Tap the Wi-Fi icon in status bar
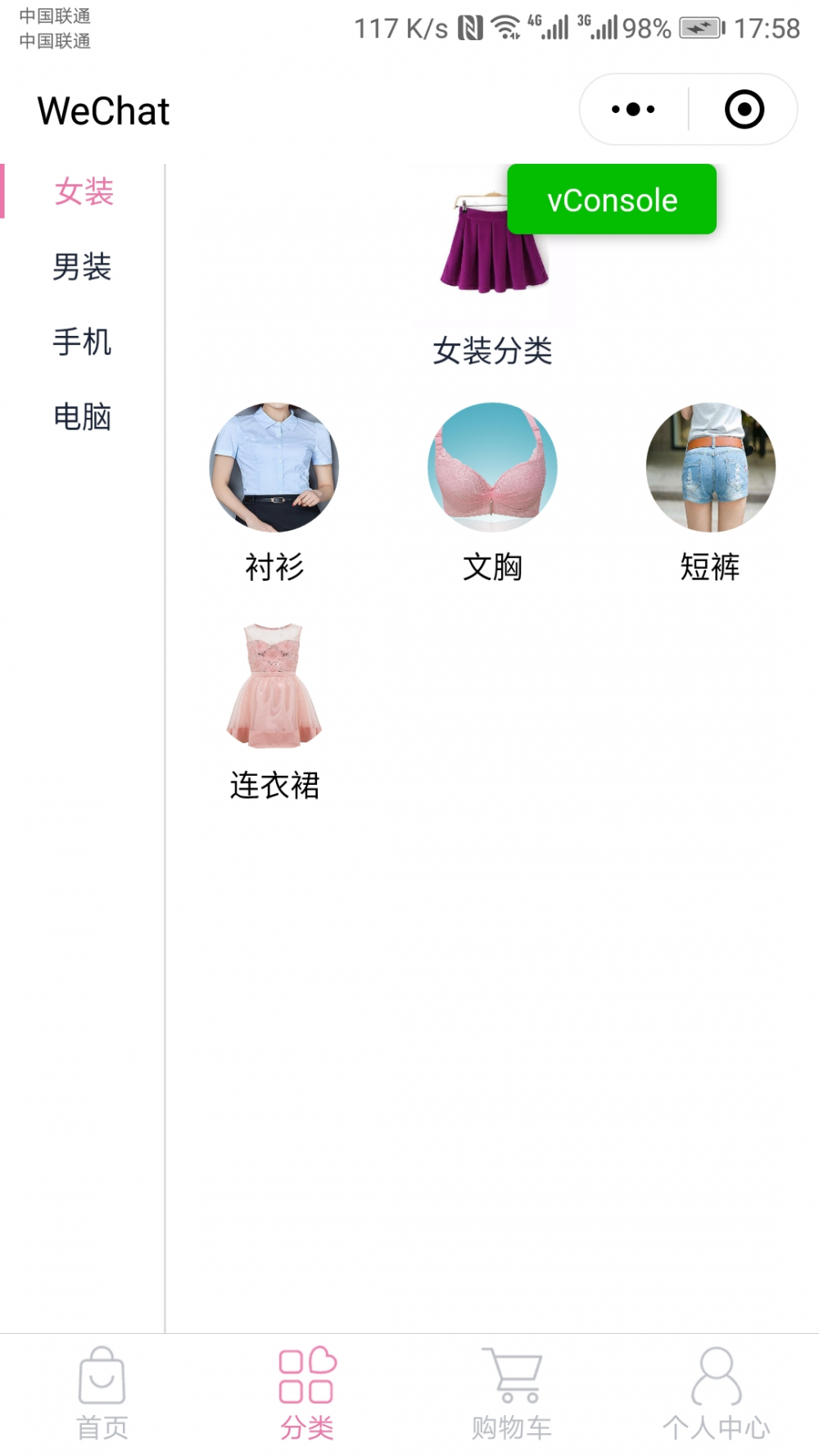819x1456 pixels. (x=506, y=27)
